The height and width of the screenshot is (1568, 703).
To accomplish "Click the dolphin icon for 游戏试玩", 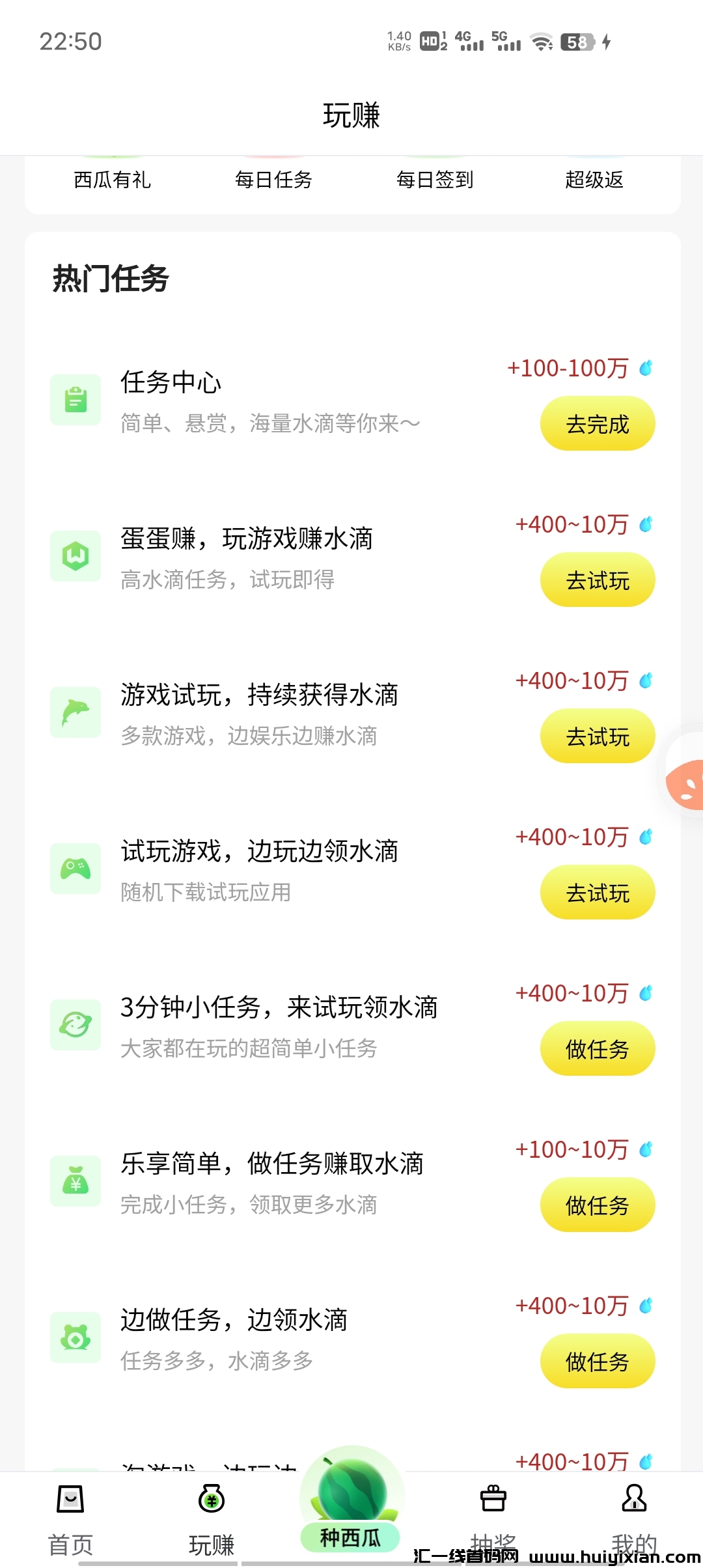I will click(76, 712).
